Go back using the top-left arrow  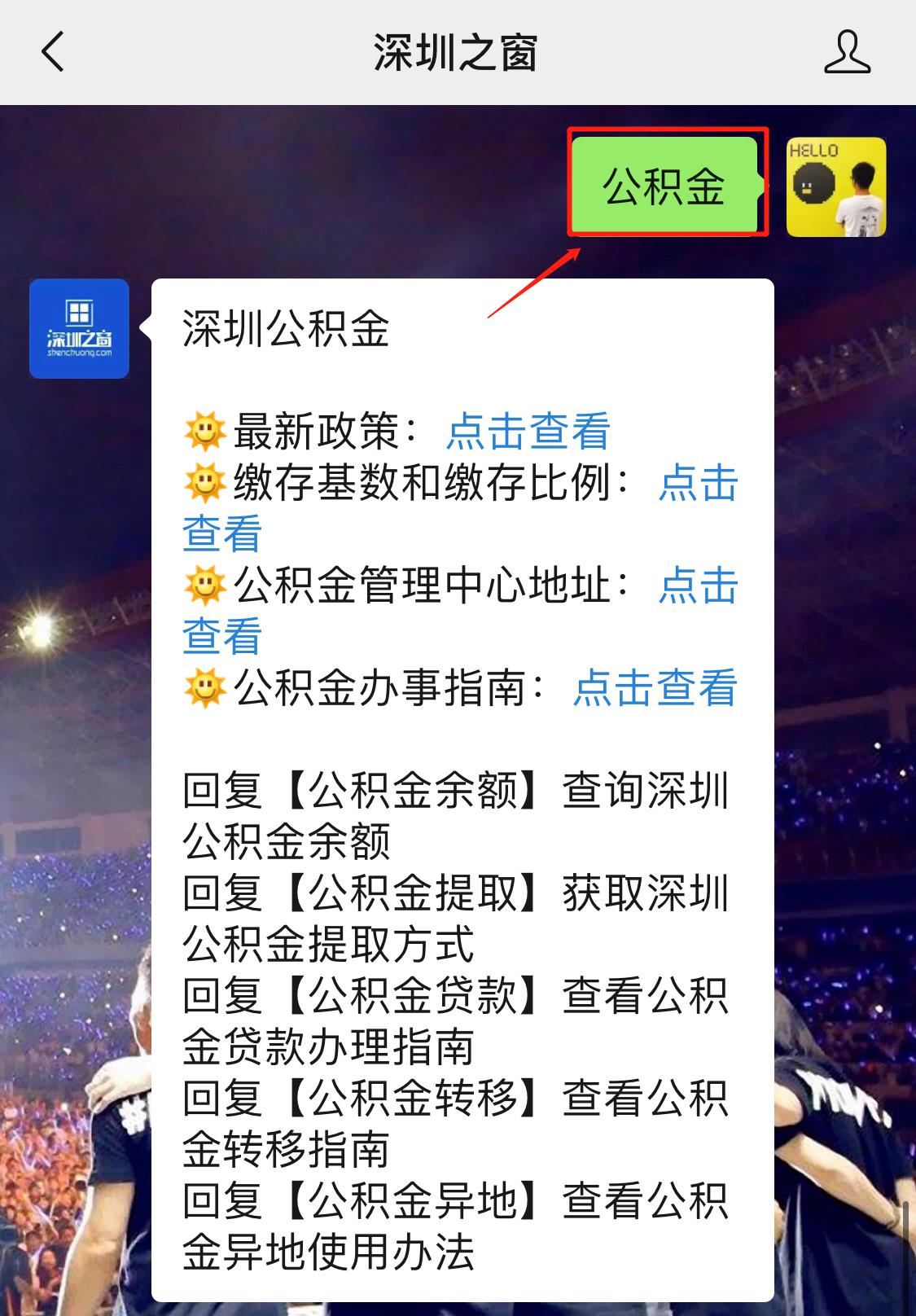(52, 53)
